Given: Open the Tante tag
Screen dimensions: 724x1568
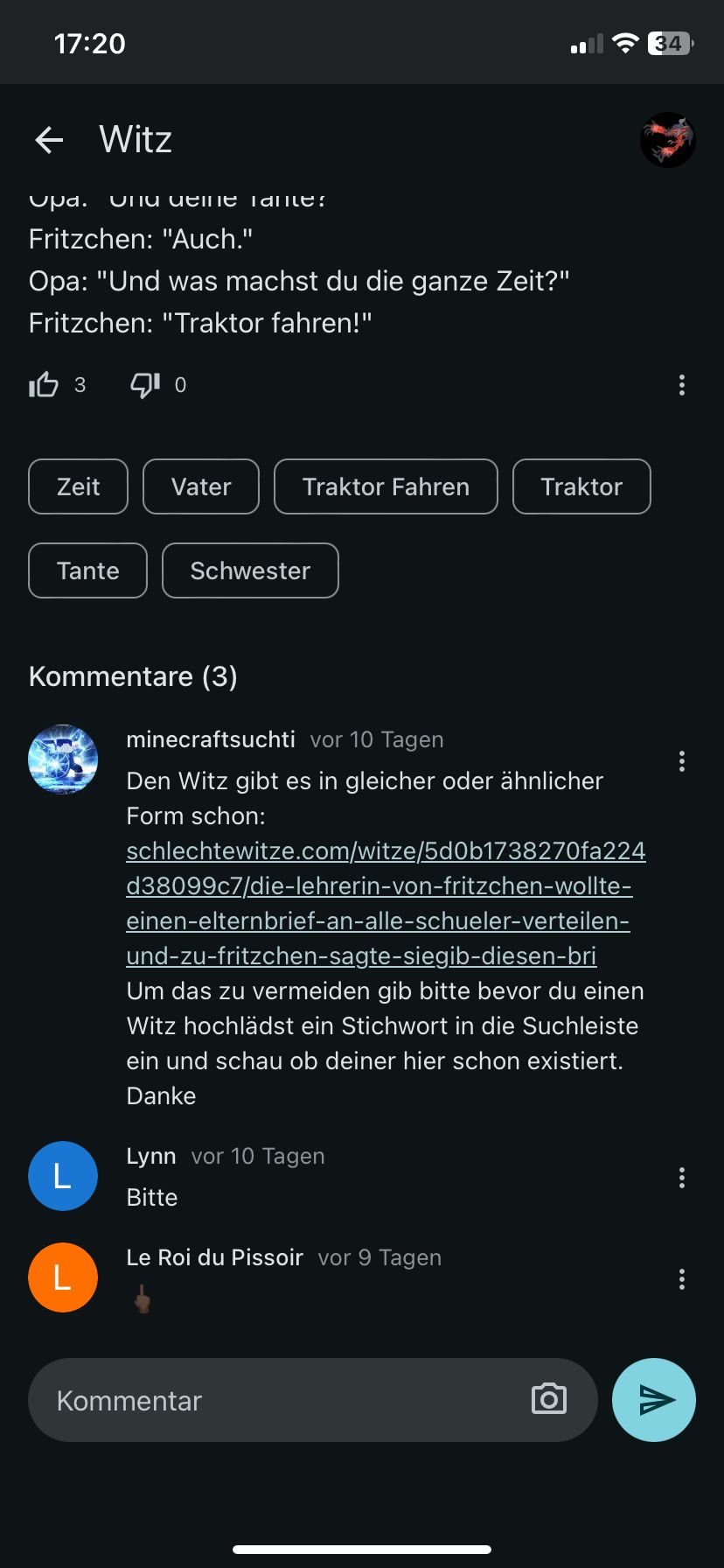Looking at the screenshot, I should (87, 570).
